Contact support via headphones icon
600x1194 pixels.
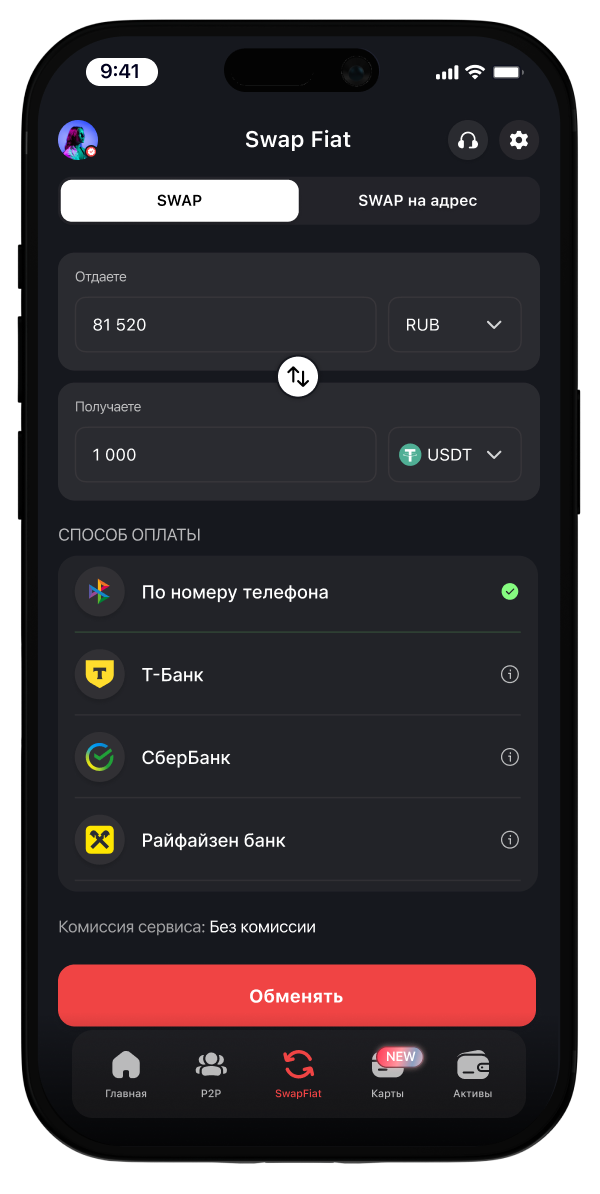click(467, 140)
